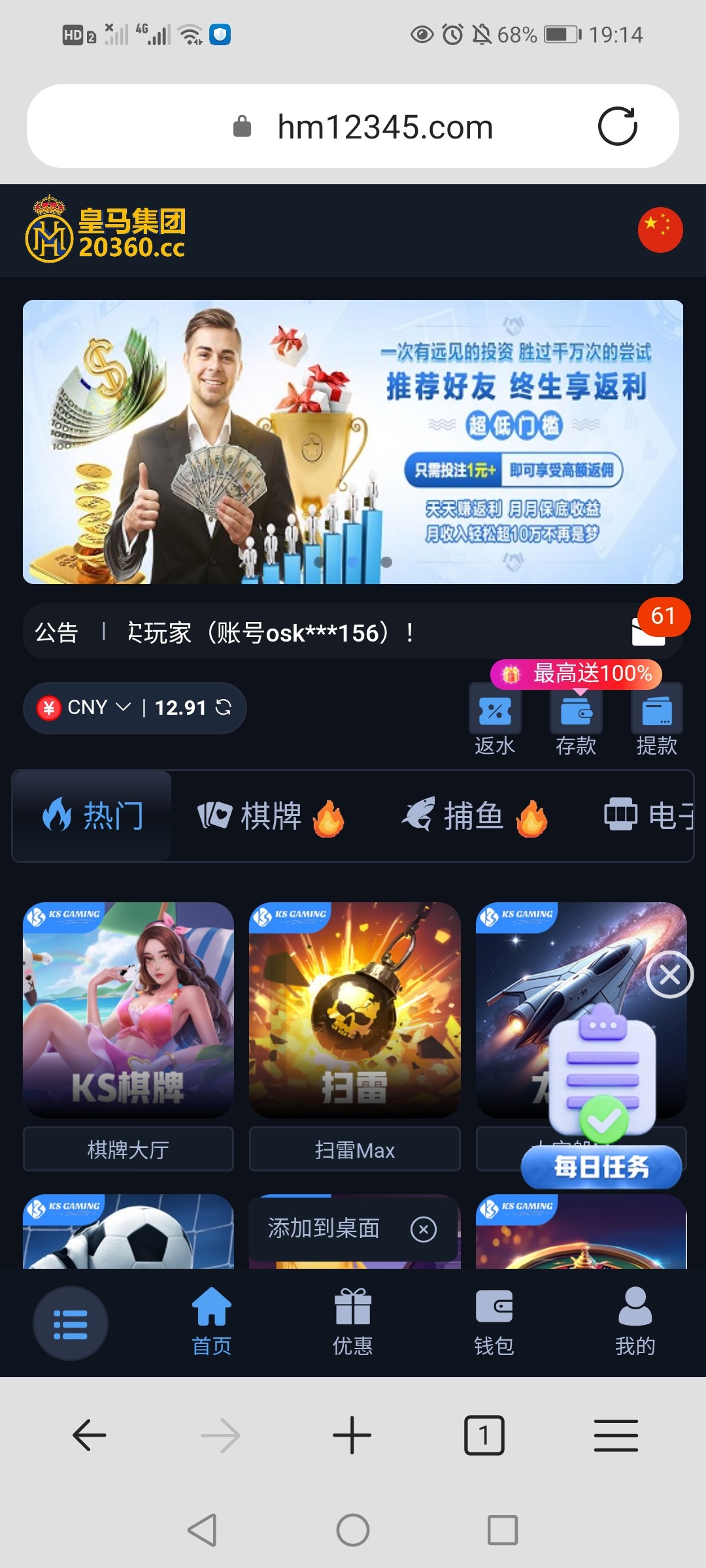Open the browser tab switcher
Viewport: 706px width, 1568px height.
click(x=484, y=1435)
